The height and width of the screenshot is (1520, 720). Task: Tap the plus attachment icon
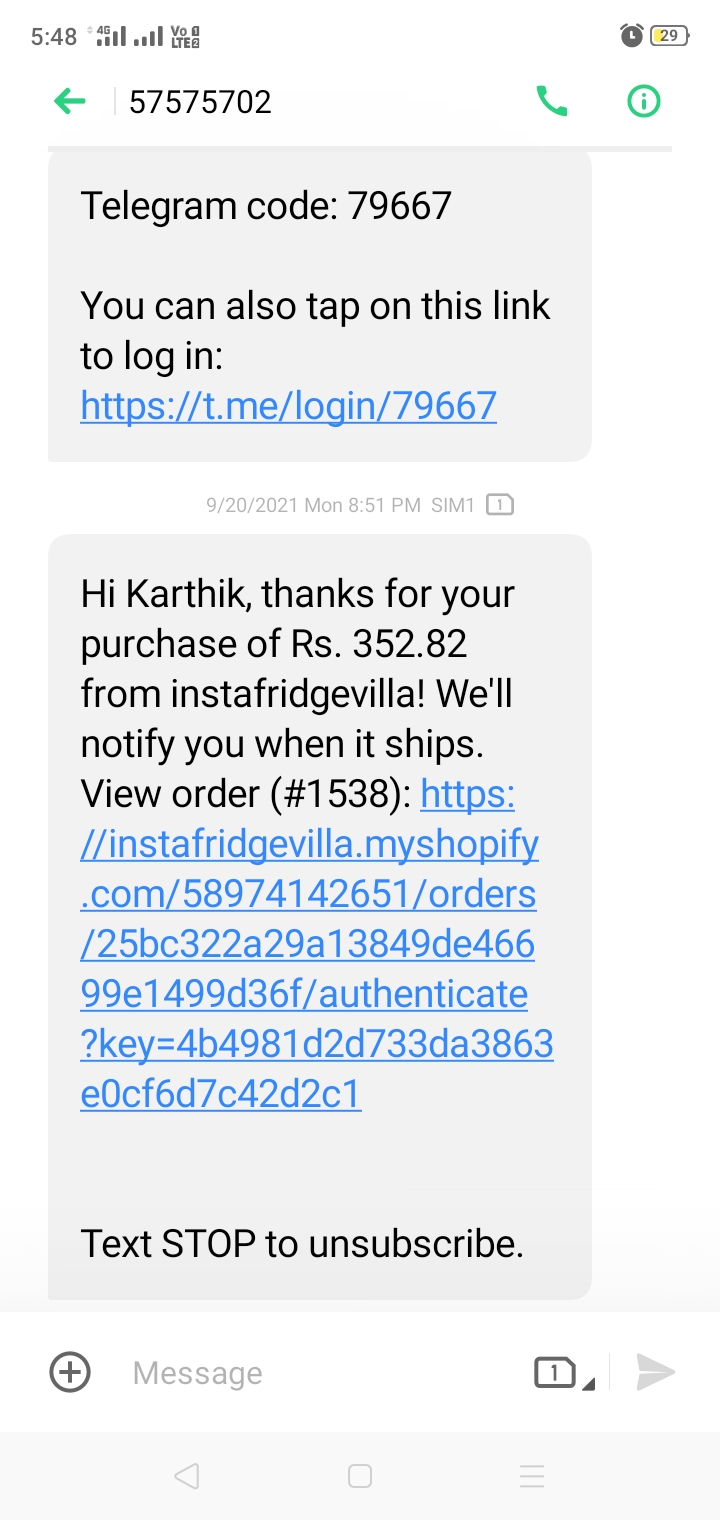tap(70, 1372)
